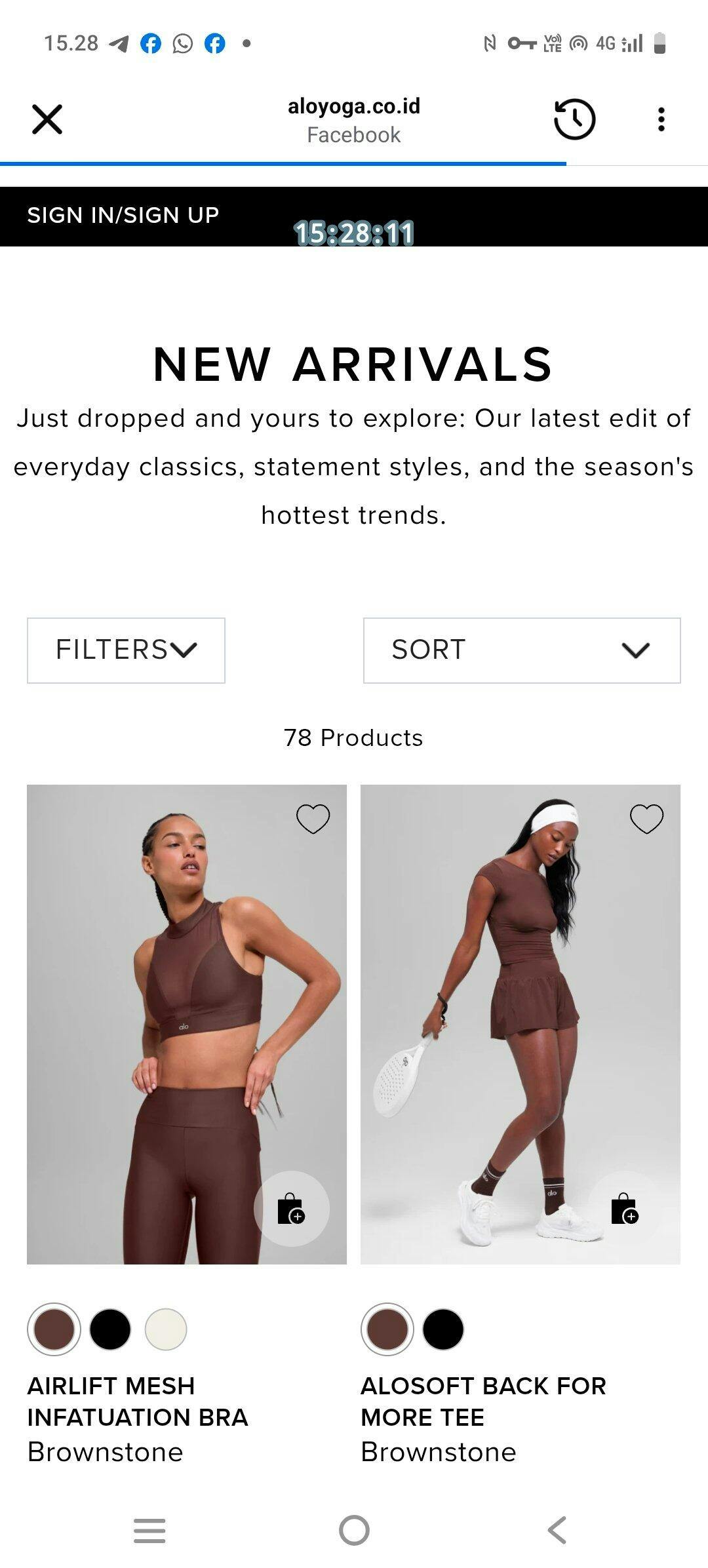Image resolution: width=708 pixels, height=1568 pixels.
Task: Favorite the Alosoft Back For More Tee
Action: (646, 819)
